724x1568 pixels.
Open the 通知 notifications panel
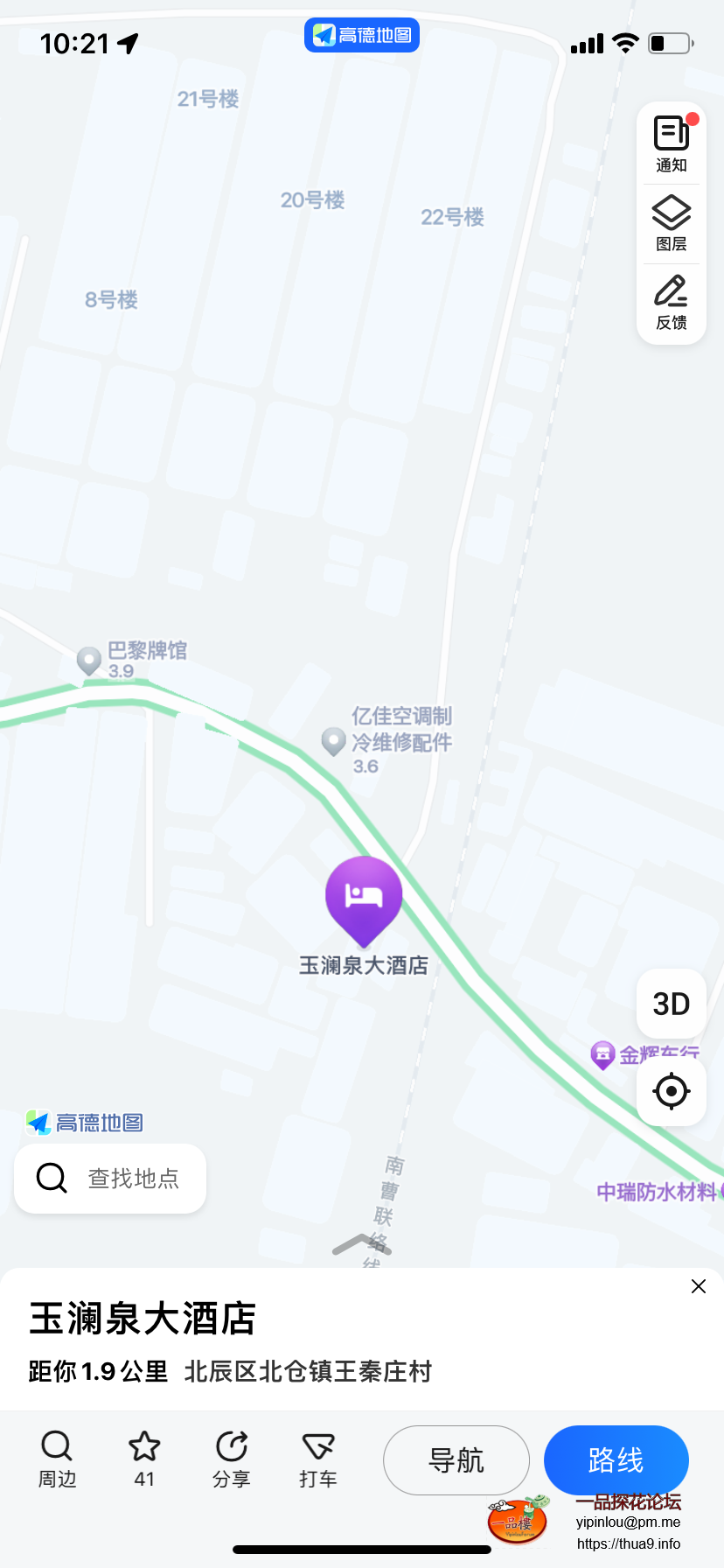[x=671, y=143]
